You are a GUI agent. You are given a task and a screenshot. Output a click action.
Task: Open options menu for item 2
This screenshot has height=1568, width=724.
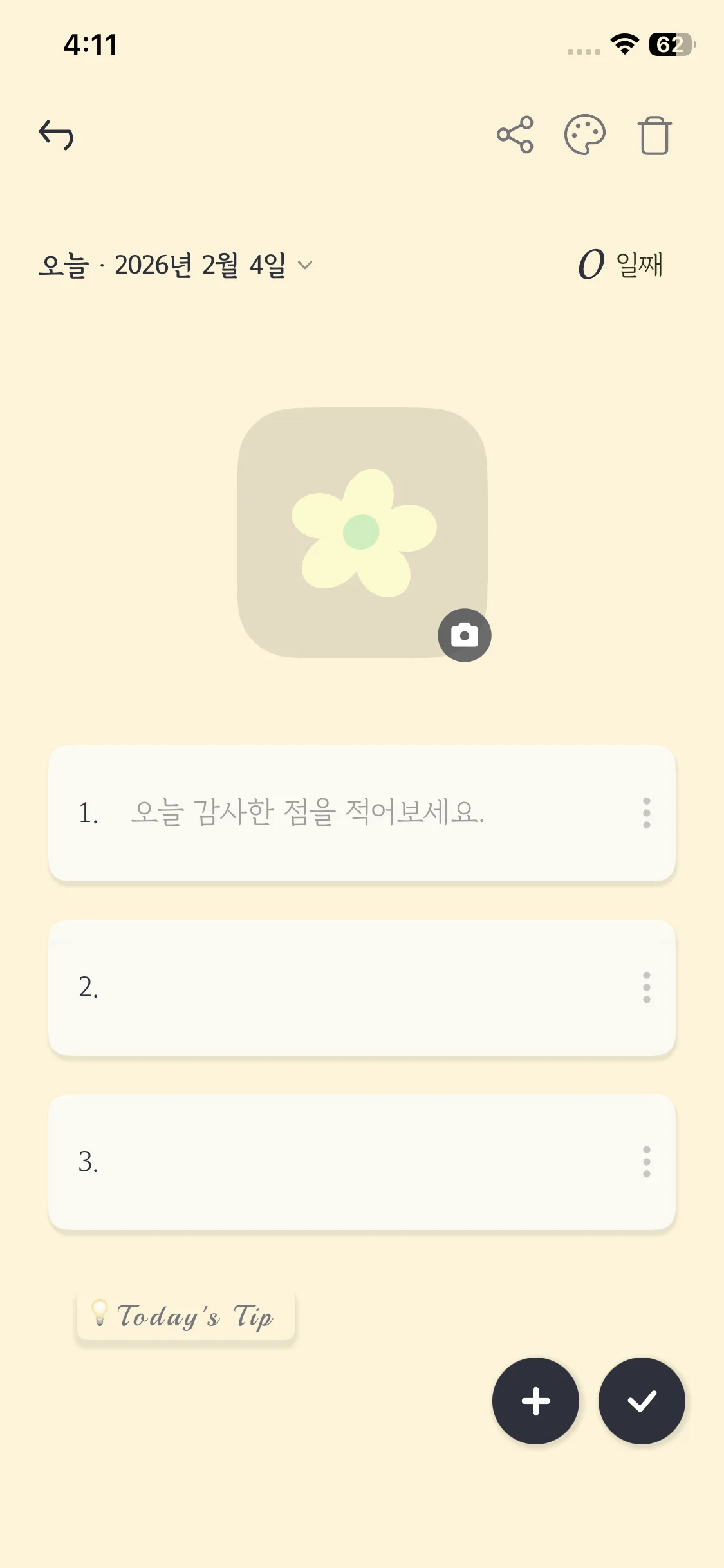click(x=646, y=987)
